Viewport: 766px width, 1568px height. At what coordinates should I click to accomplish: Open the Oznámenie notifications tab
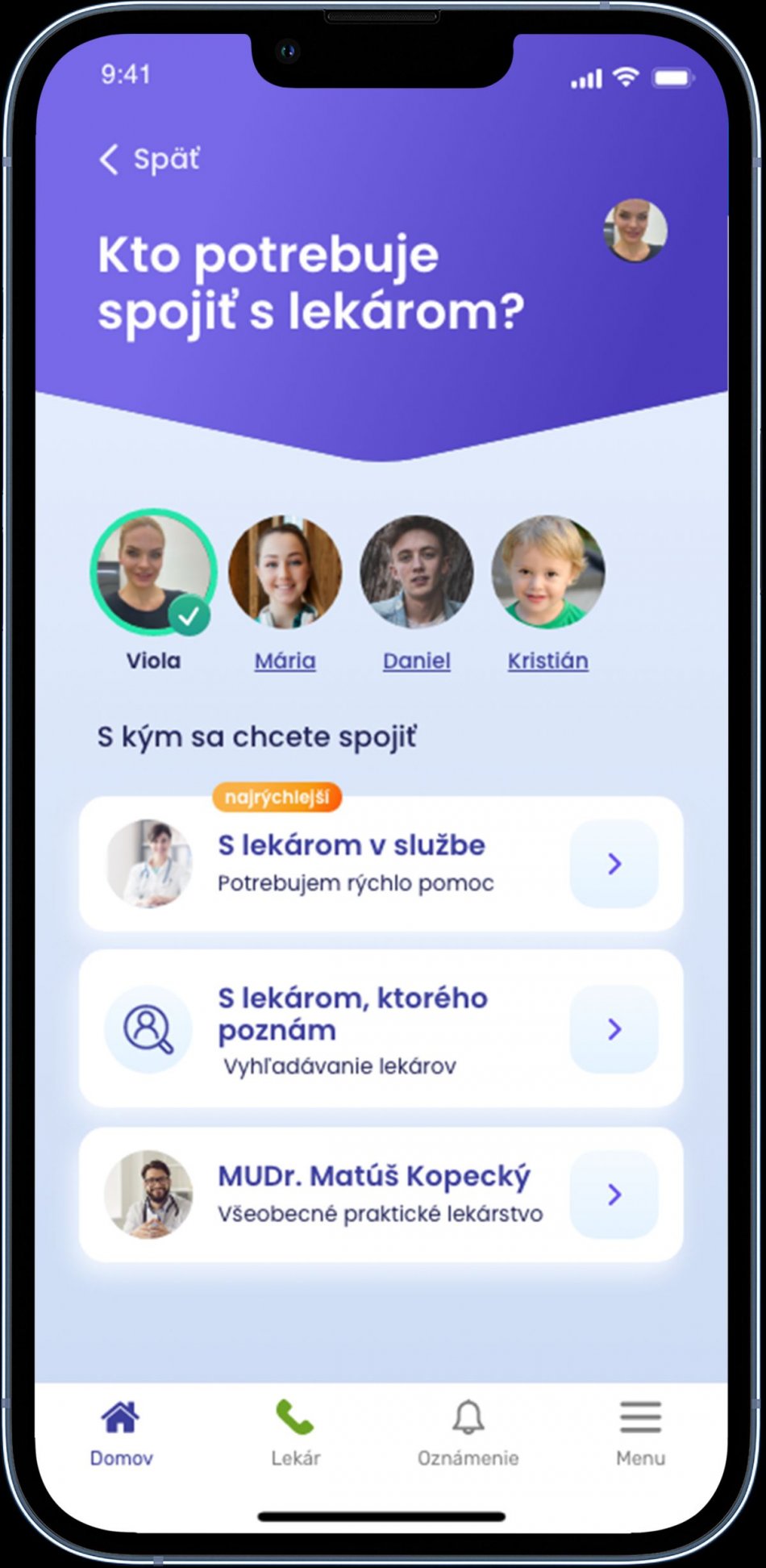[468, 1435]
